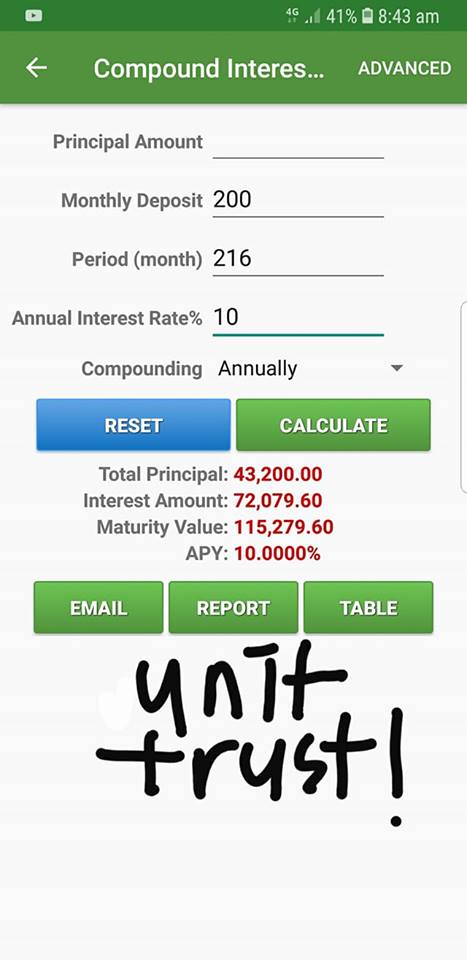Open the REPORT view

(x=233, y=607)
